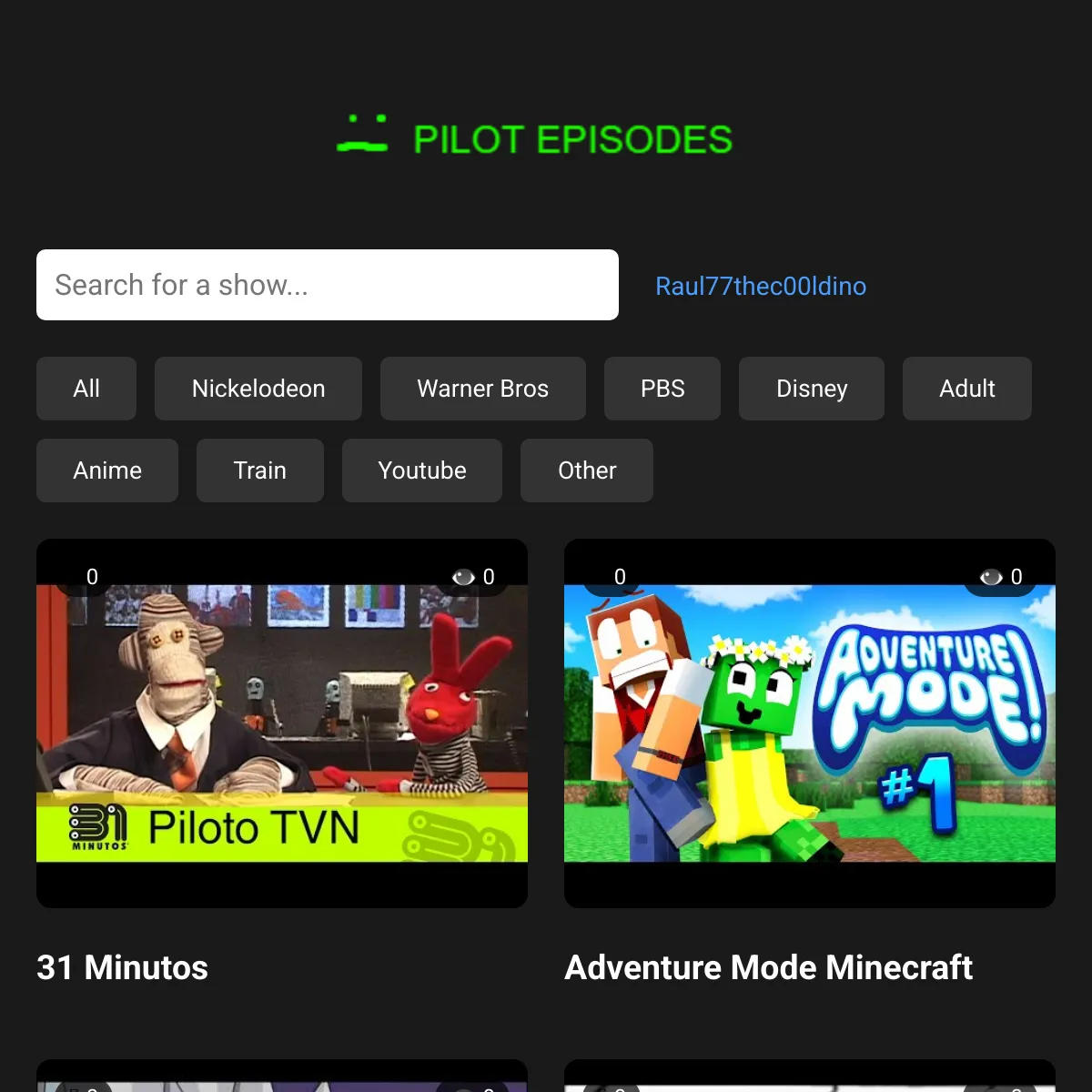
Task: Select the All filter chip
Action: pos(86,389)
